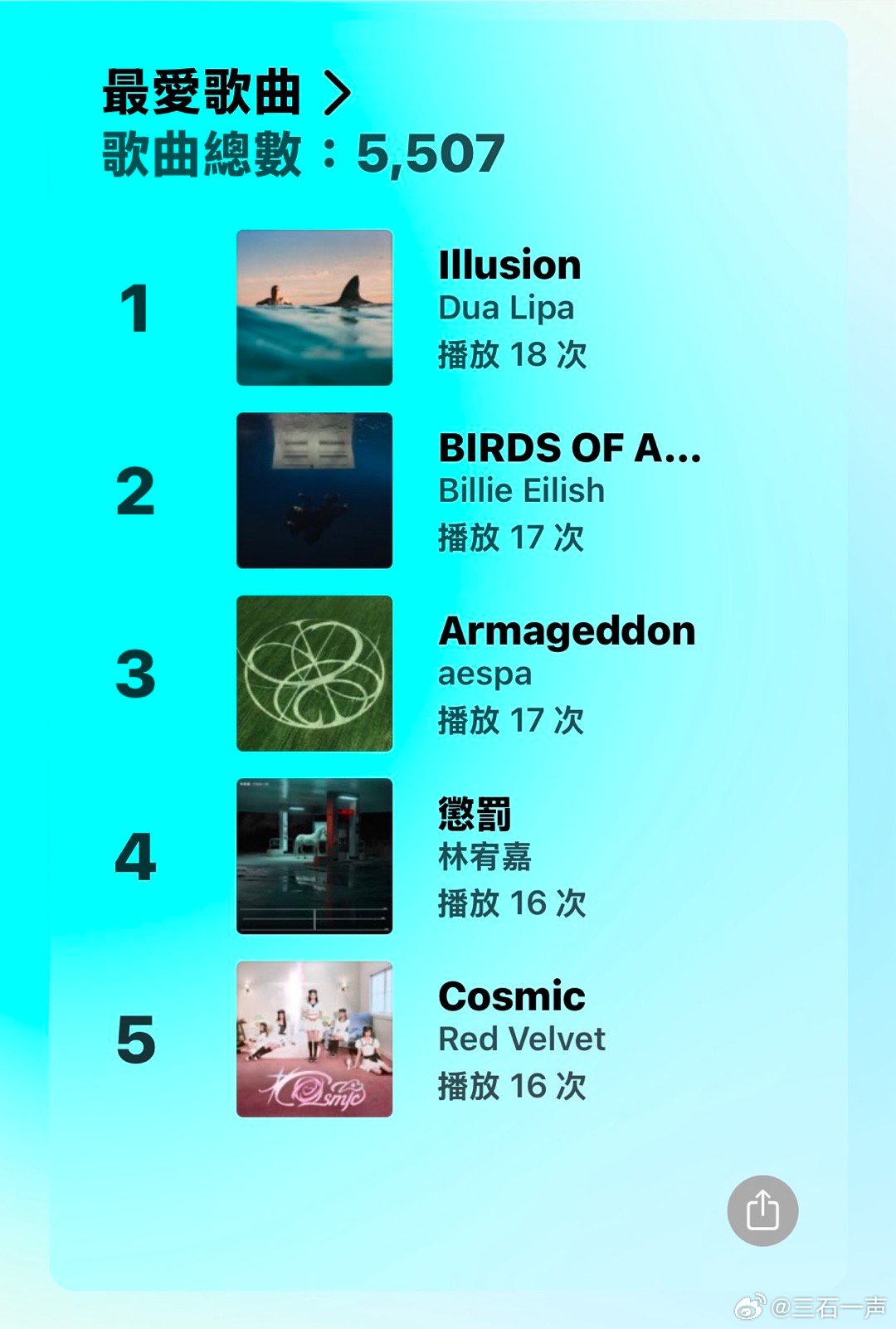Open the BIRDS OF A... album artwork
Viewport: 896px width, 1329px height.
pyautogui.click(x=314, y=489)
